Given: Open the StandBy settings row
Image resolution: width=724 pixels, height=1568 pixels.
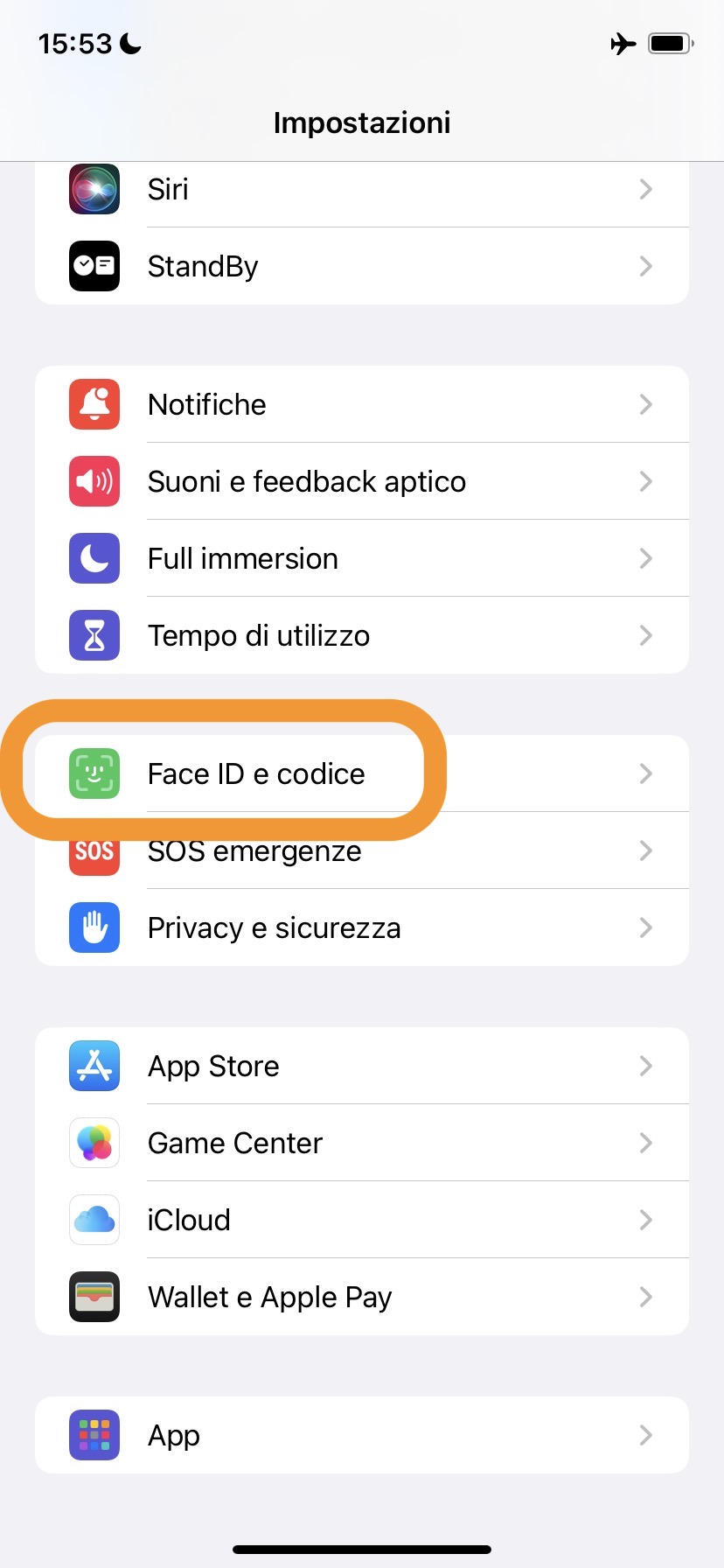Looking at the screenshot, I should [x=361, y=266].
